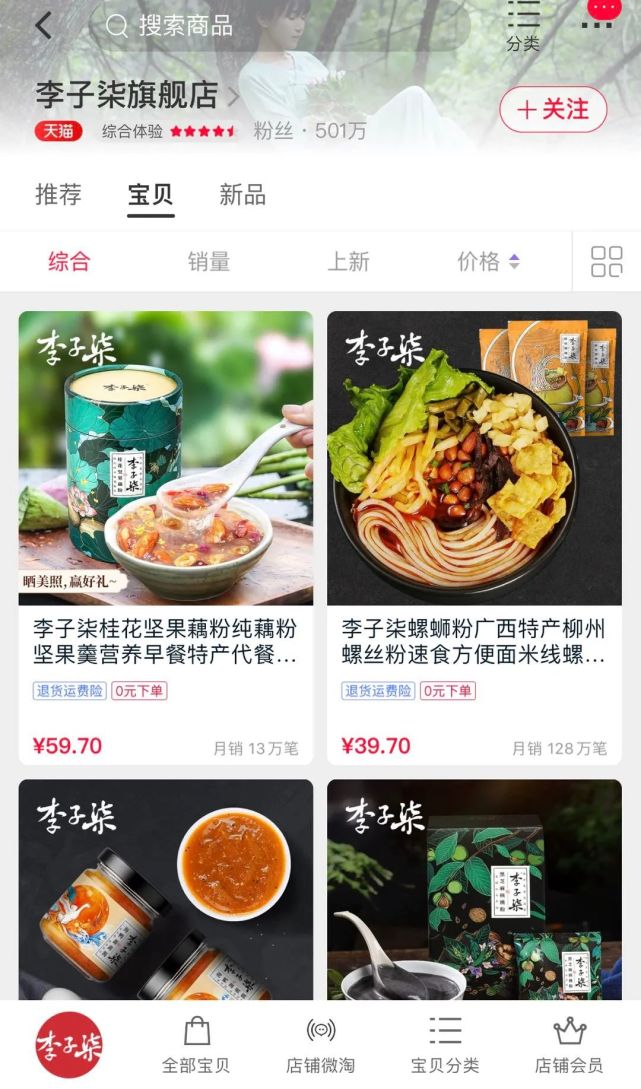Open the 桂花坚果藕粉 product card
Viewport: 641px width, 1089px height.
(165, 537)
